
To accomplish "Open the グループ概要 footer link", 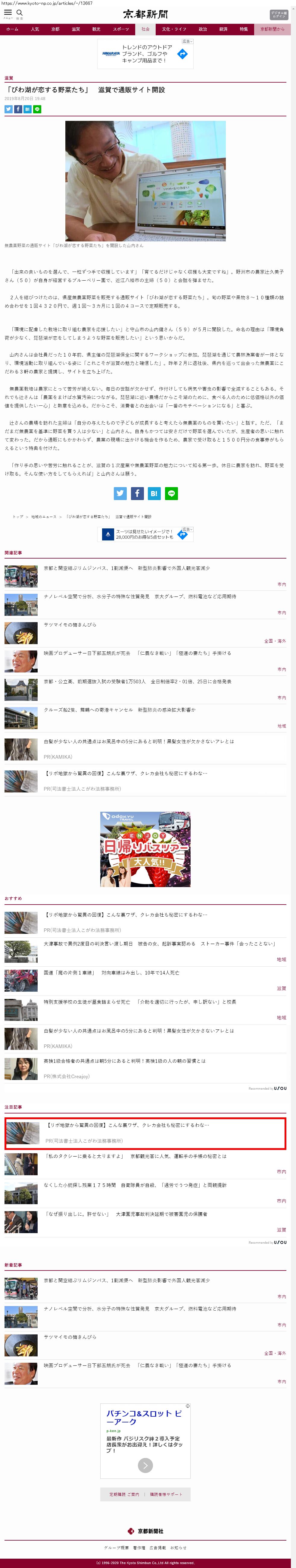I will [x=116, y=1547].
